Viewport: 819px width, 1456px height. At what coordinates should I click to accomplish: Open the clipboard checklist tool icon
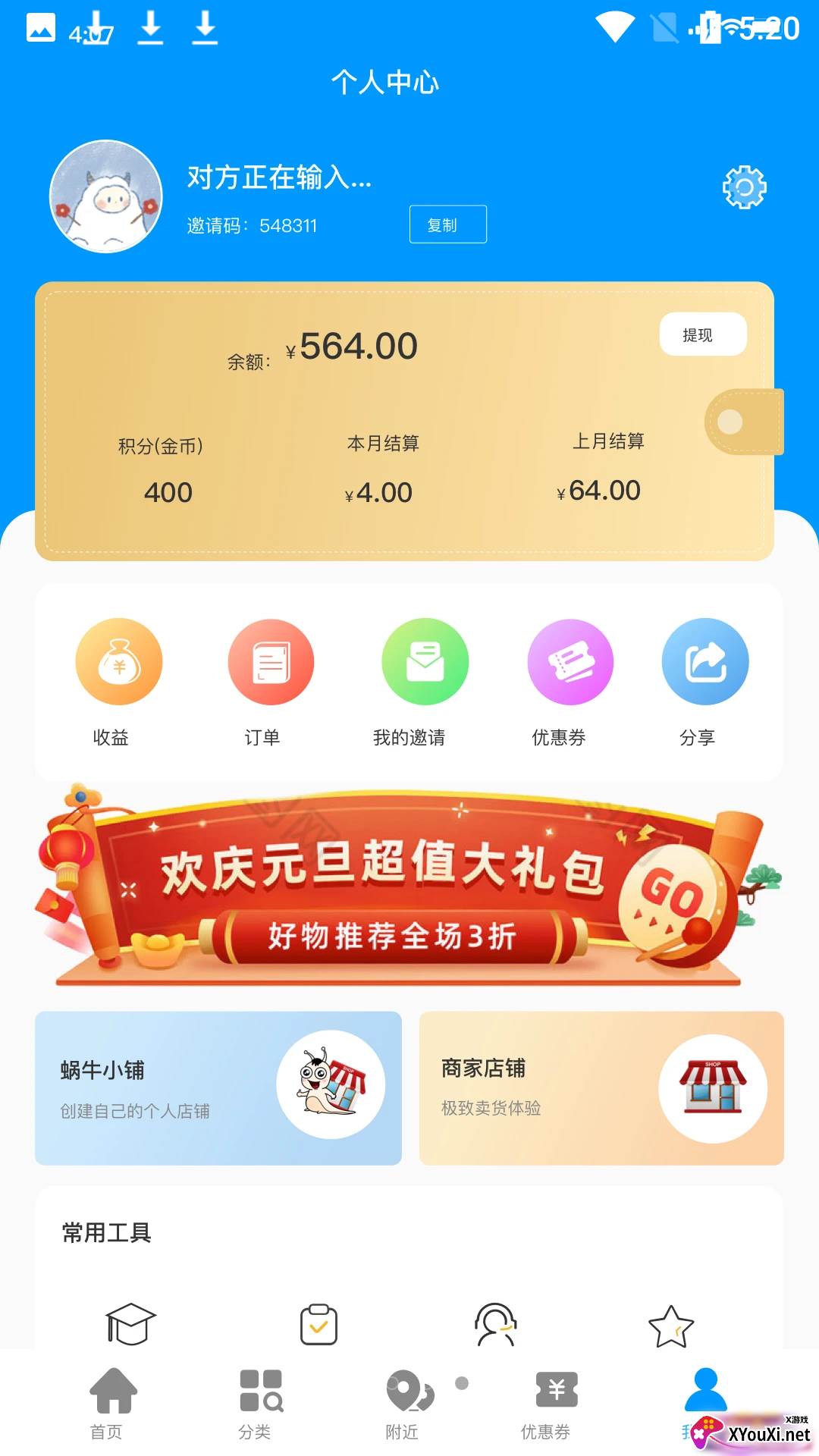pyautogui.click(x=318, y=1325)
